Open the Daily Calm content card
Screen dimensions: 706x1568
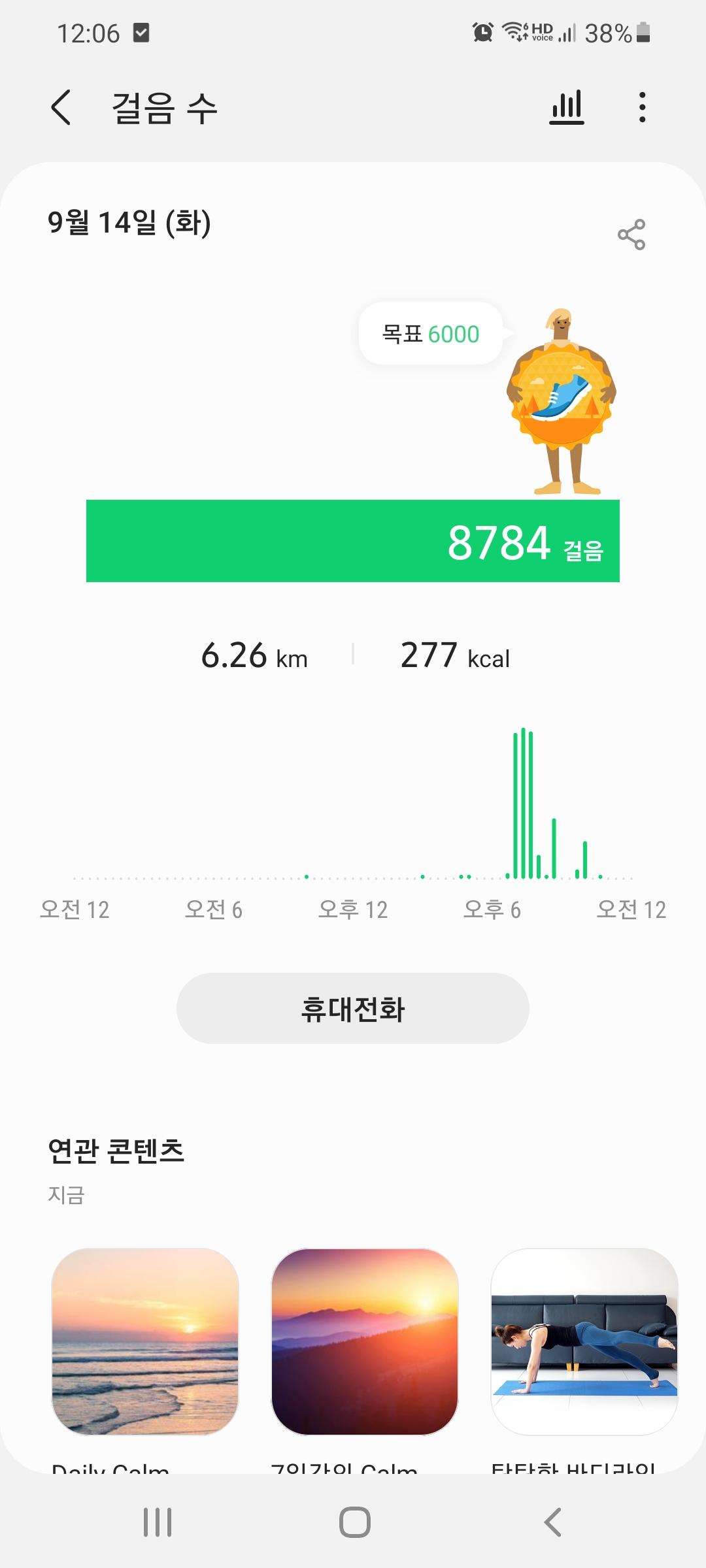(145, 1341)
